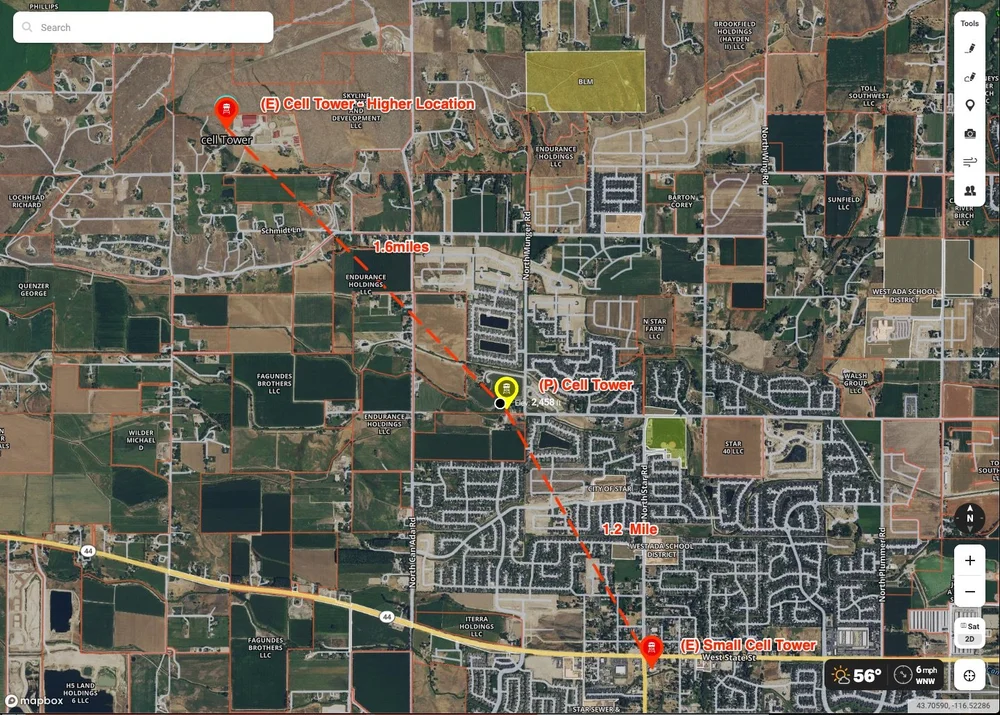1000x715 pixels.
Task: Choose the waypoint pin tool
Action: [969, 105]
